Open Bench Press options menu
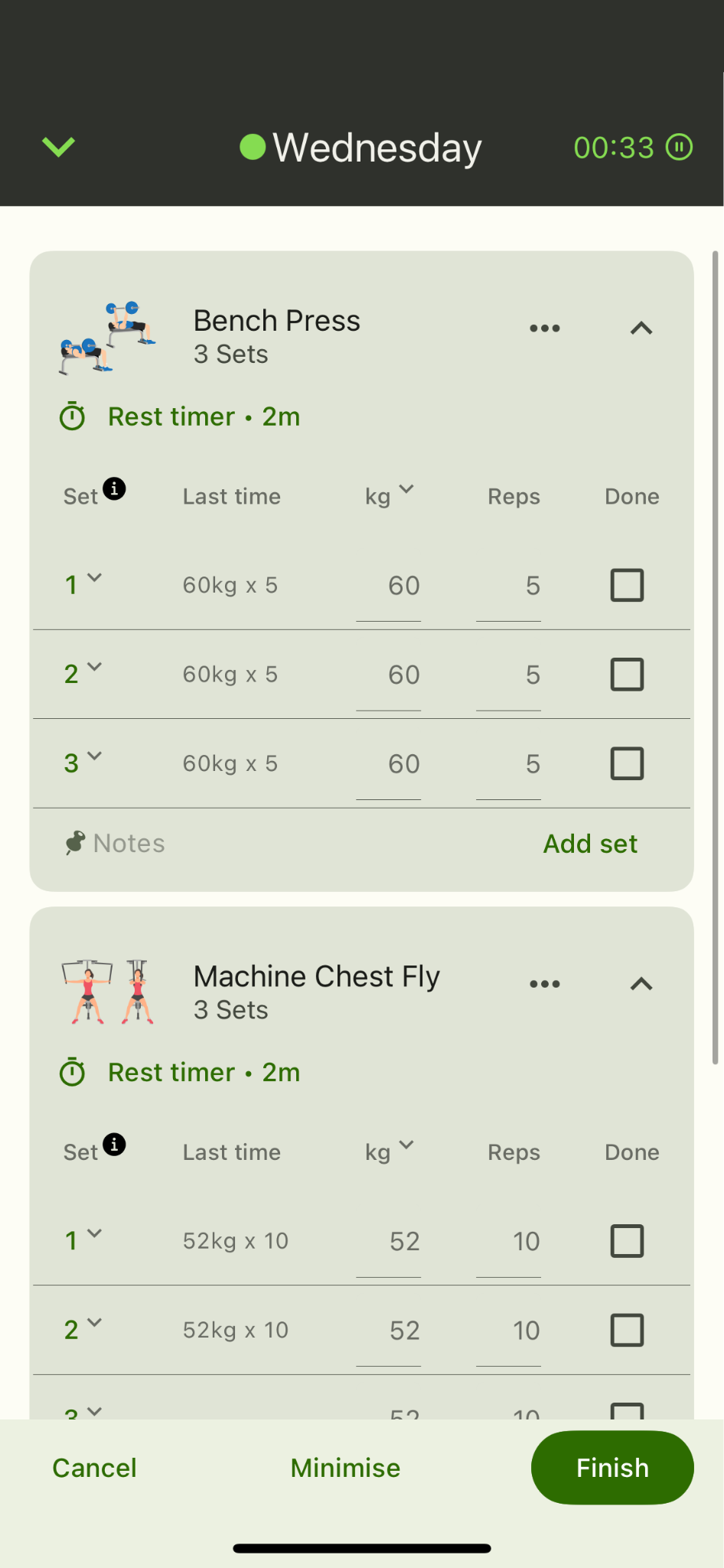 [544, 328]
